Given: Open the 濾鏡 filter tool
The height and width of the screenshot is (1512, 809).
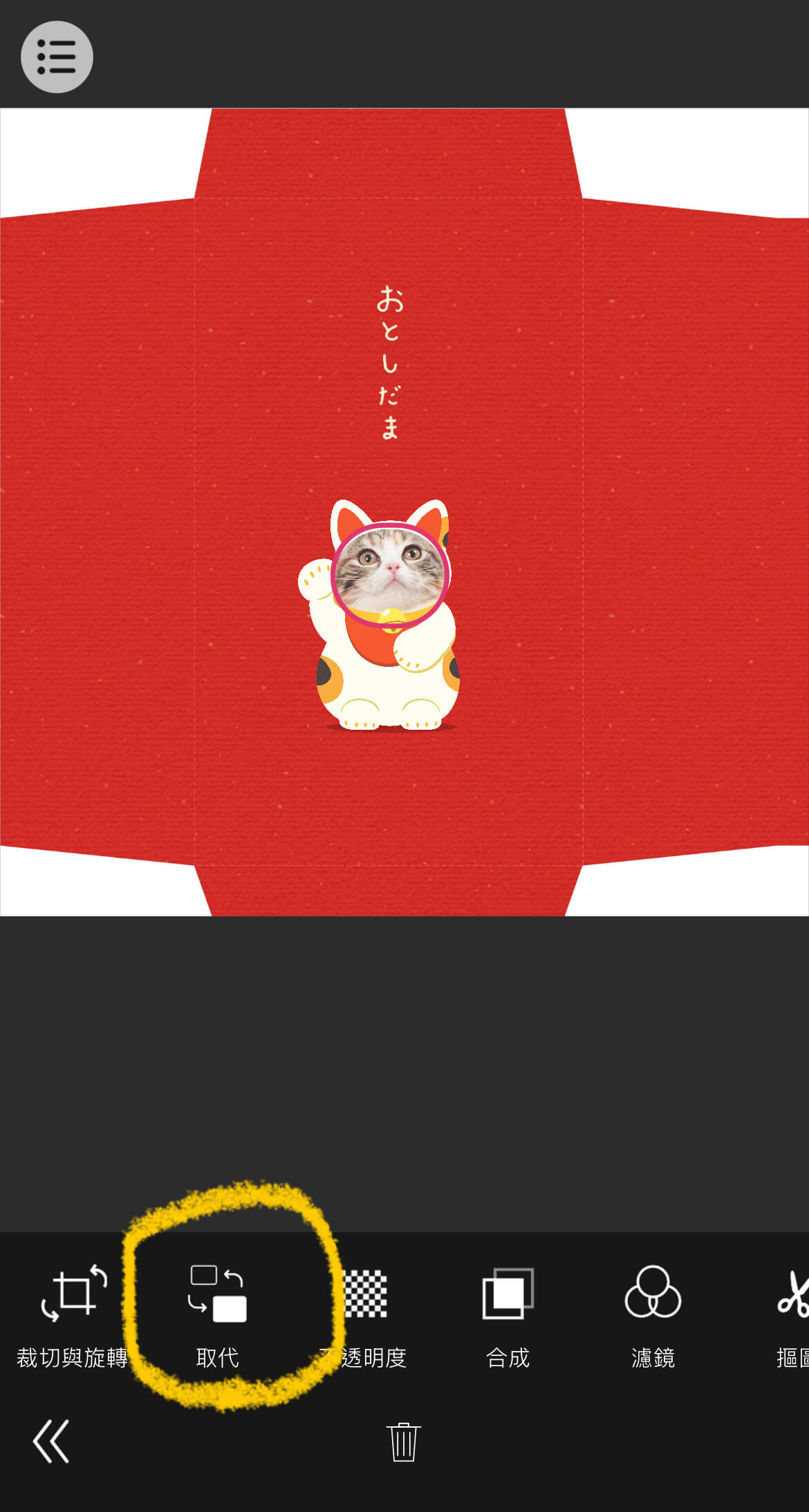Looking at the screenshot, I should click(653, 1314).
